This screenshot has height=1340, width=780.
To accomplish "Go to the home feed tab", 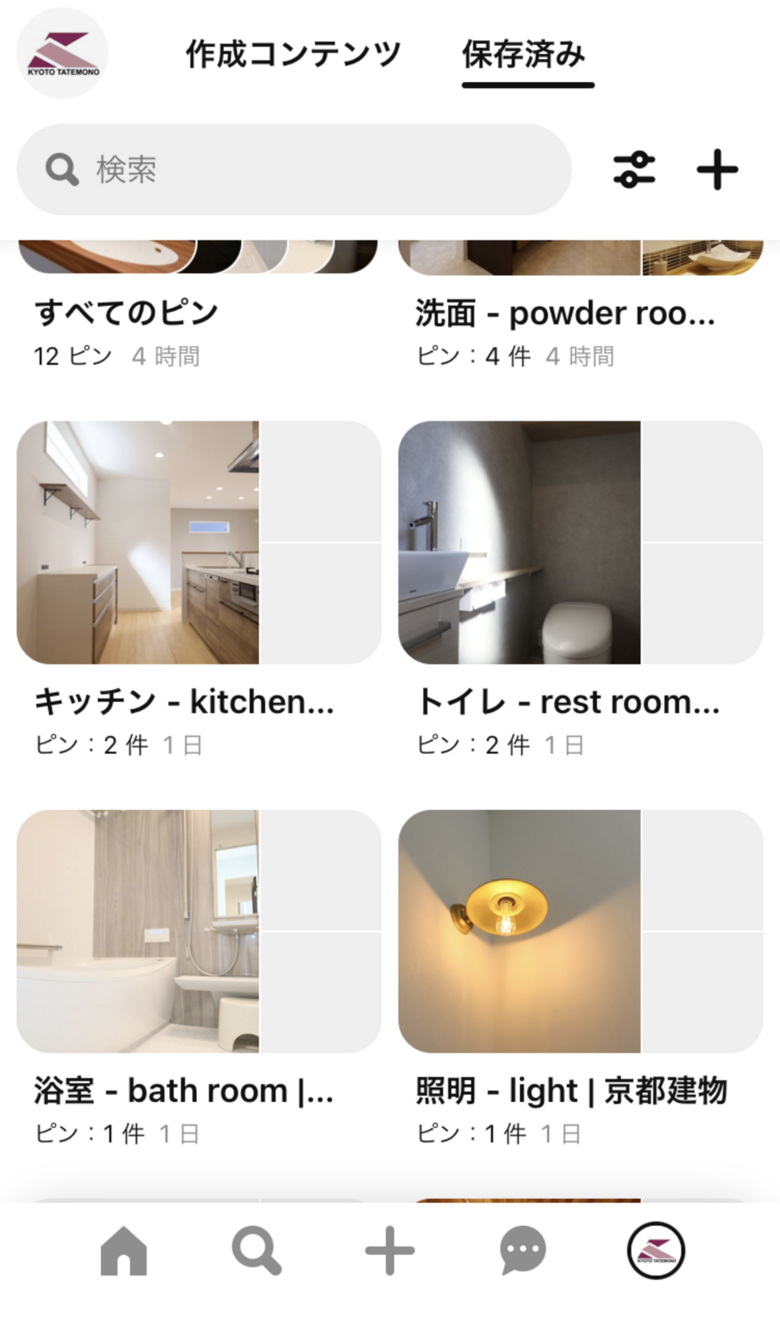I will 124,1251.
